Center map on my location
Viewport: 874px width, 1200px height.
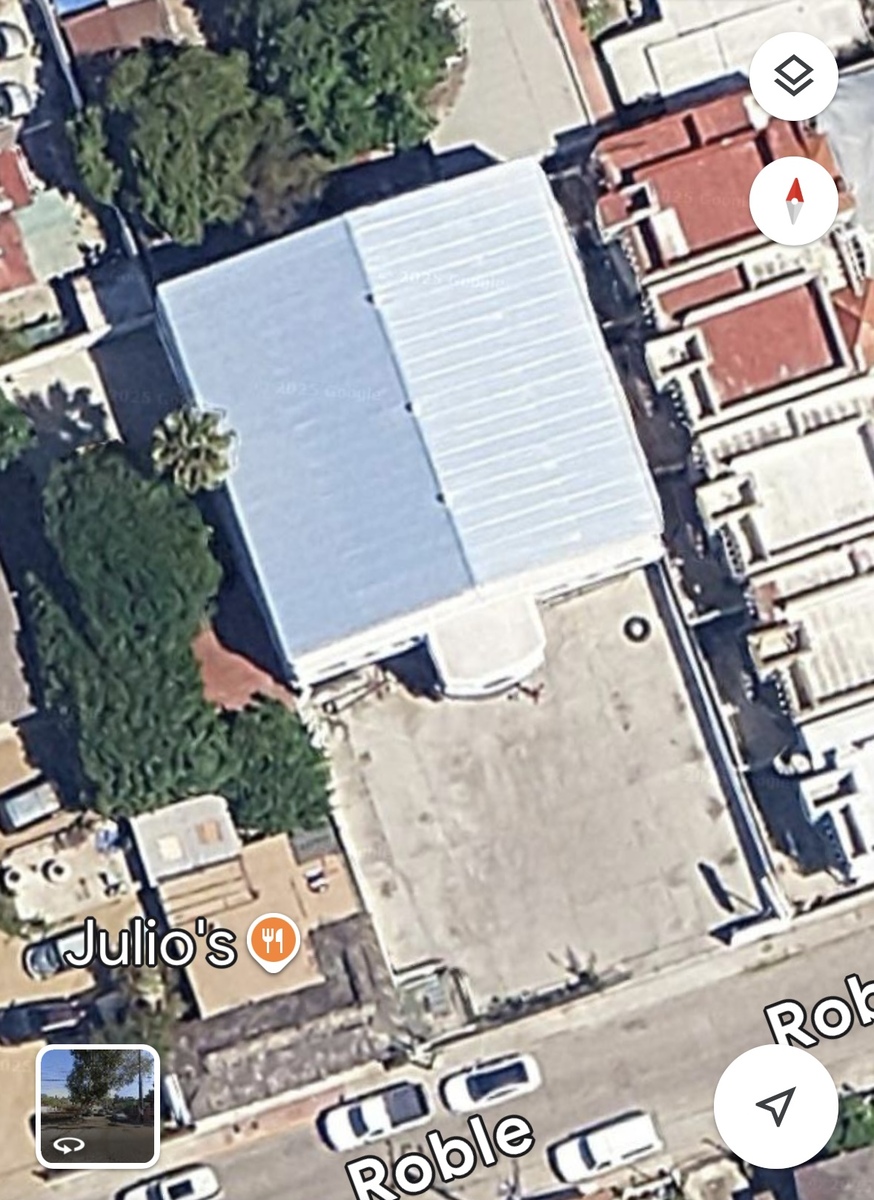click(x=775, y=1105)
